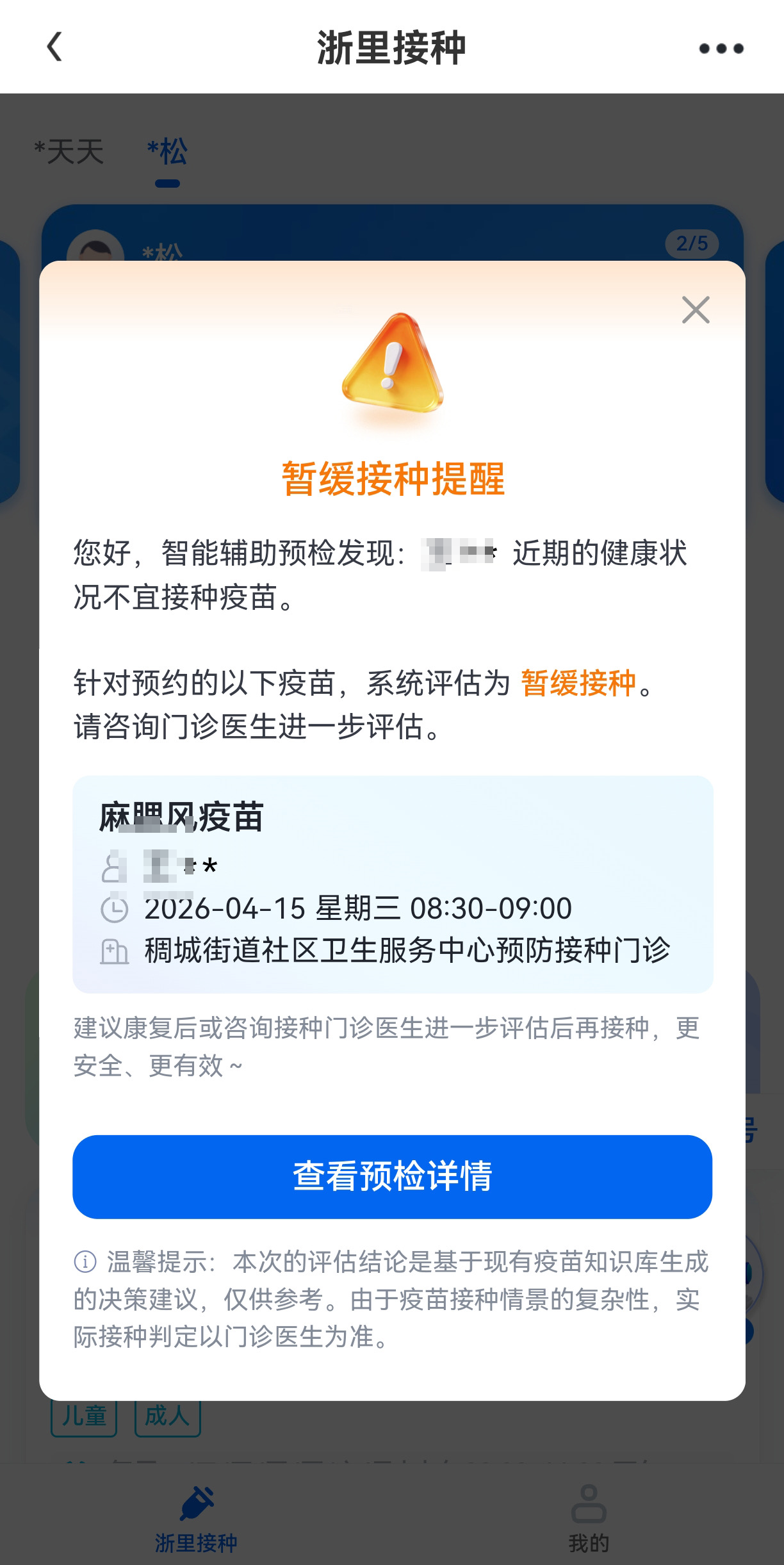This screenshot has width=784, height=1565.
Task: Switch to the *天天 profile tab
Action: click(69, 152)
